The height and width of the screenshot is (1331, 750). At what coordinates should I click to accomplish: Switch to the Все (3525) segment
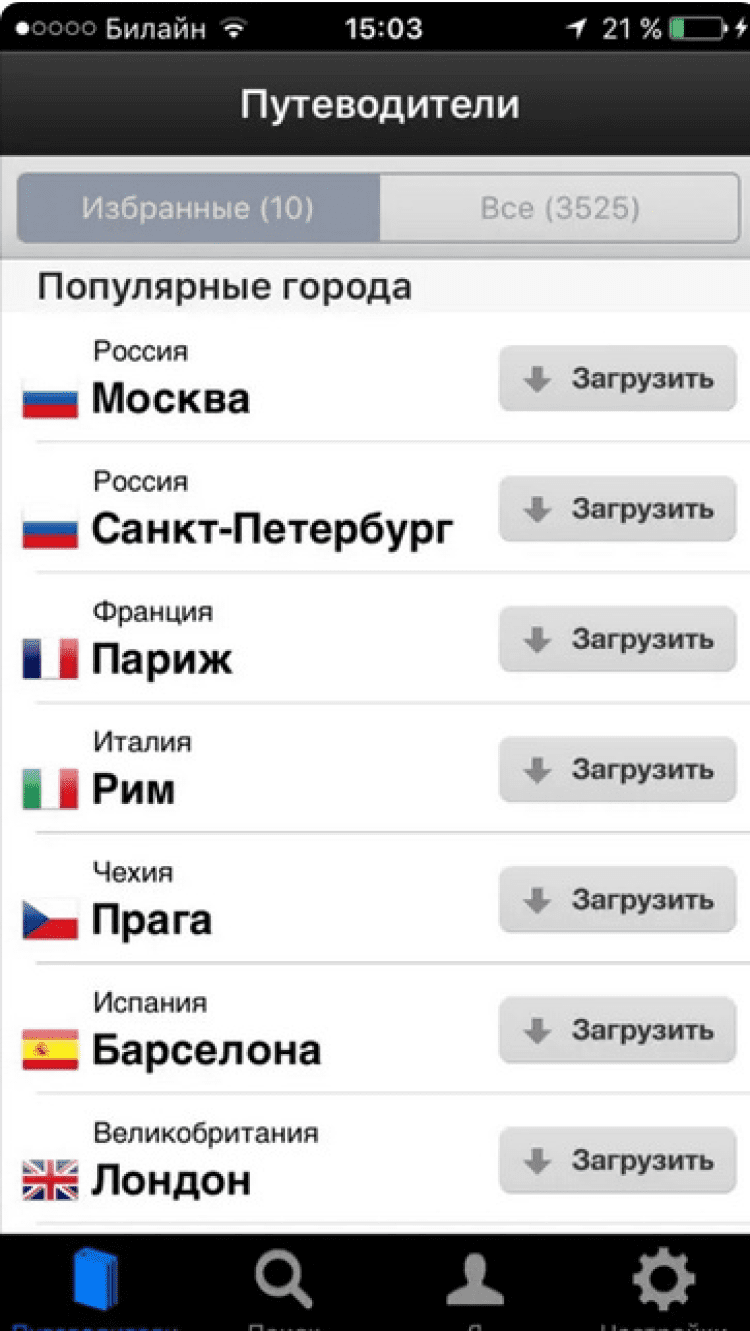pyautogui.click(x=559, y=208)
